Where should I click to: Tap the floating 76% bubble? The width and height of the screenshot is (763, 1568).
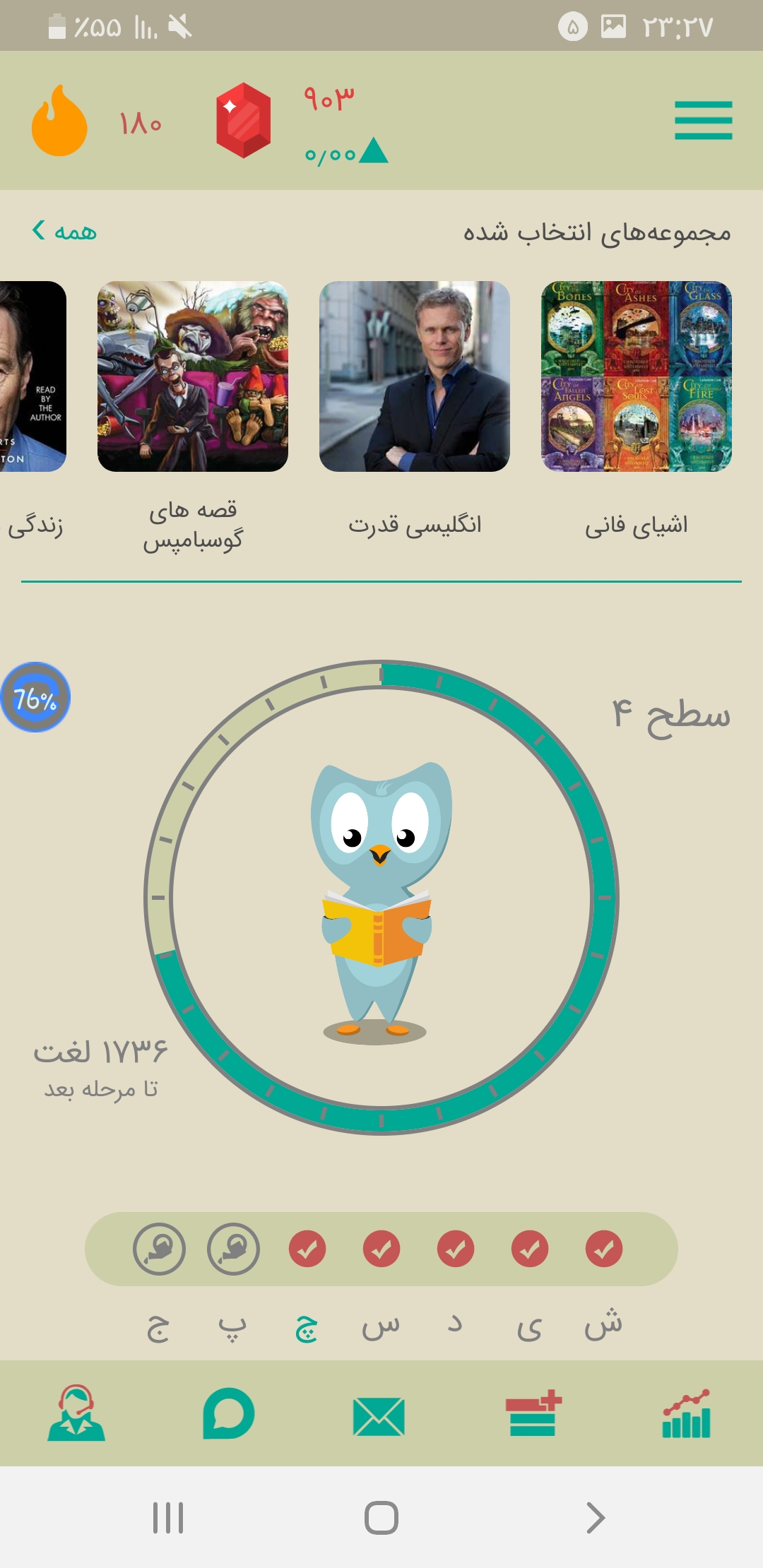(x=35, y=697)
